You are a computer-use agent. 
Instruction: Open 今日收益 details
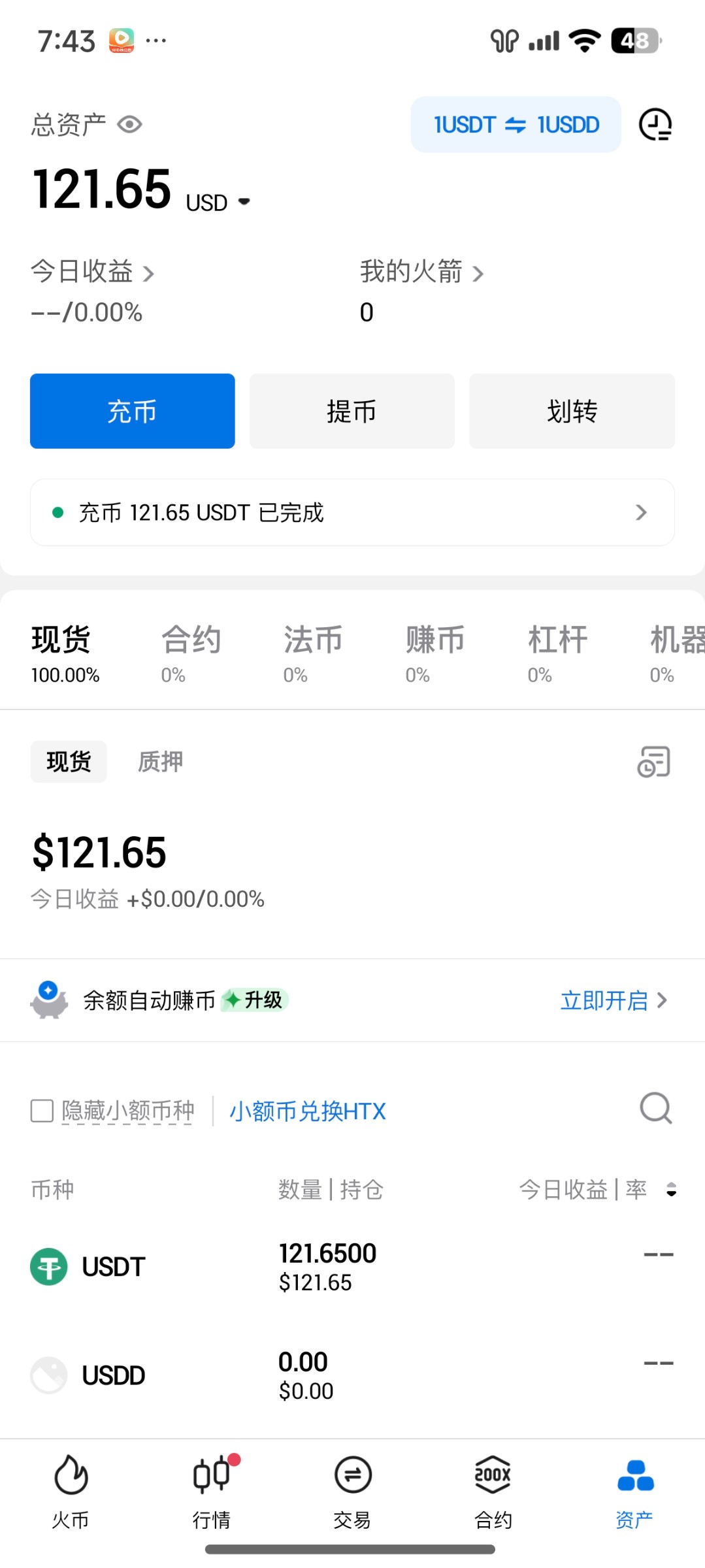click(x=93, y=272)
